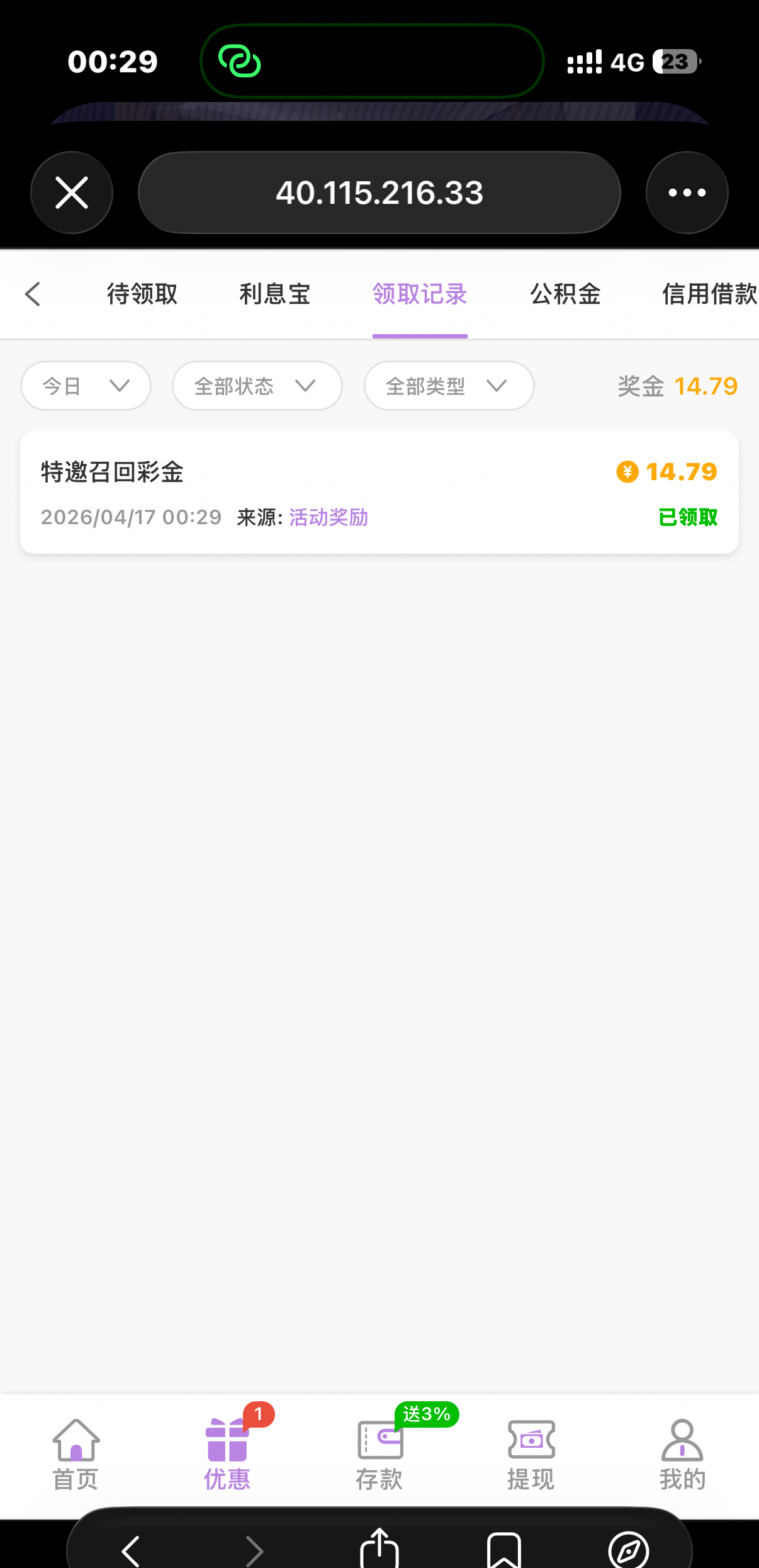Expand the 今日 date filter

86,386
